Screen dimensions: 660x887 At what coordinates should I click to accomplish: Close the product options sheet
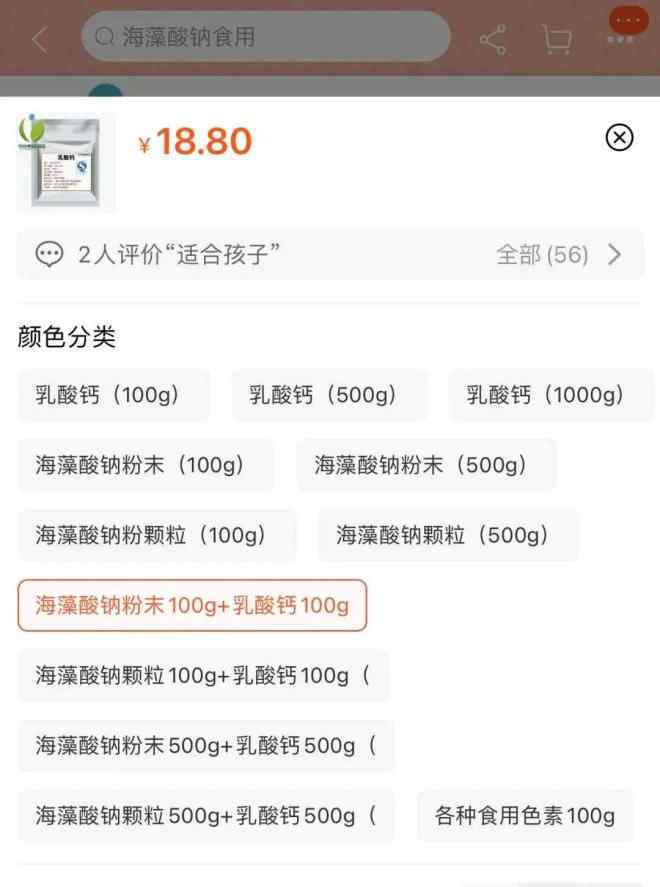click(x=619, y=138)
